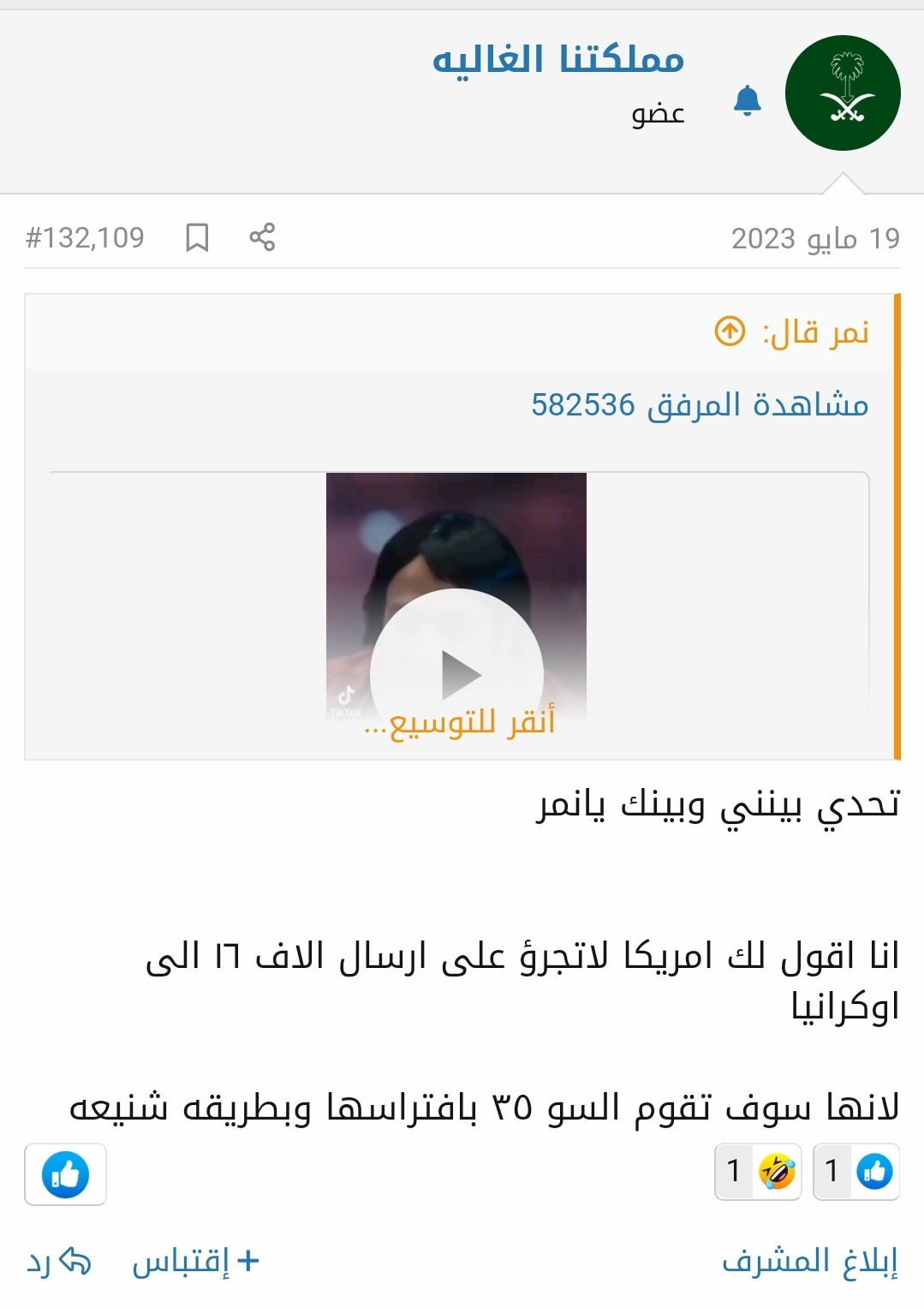The height and width of the screenshot is (1308, 924).
Task: Bookmark this post
Action: click(x=197, y=237)
